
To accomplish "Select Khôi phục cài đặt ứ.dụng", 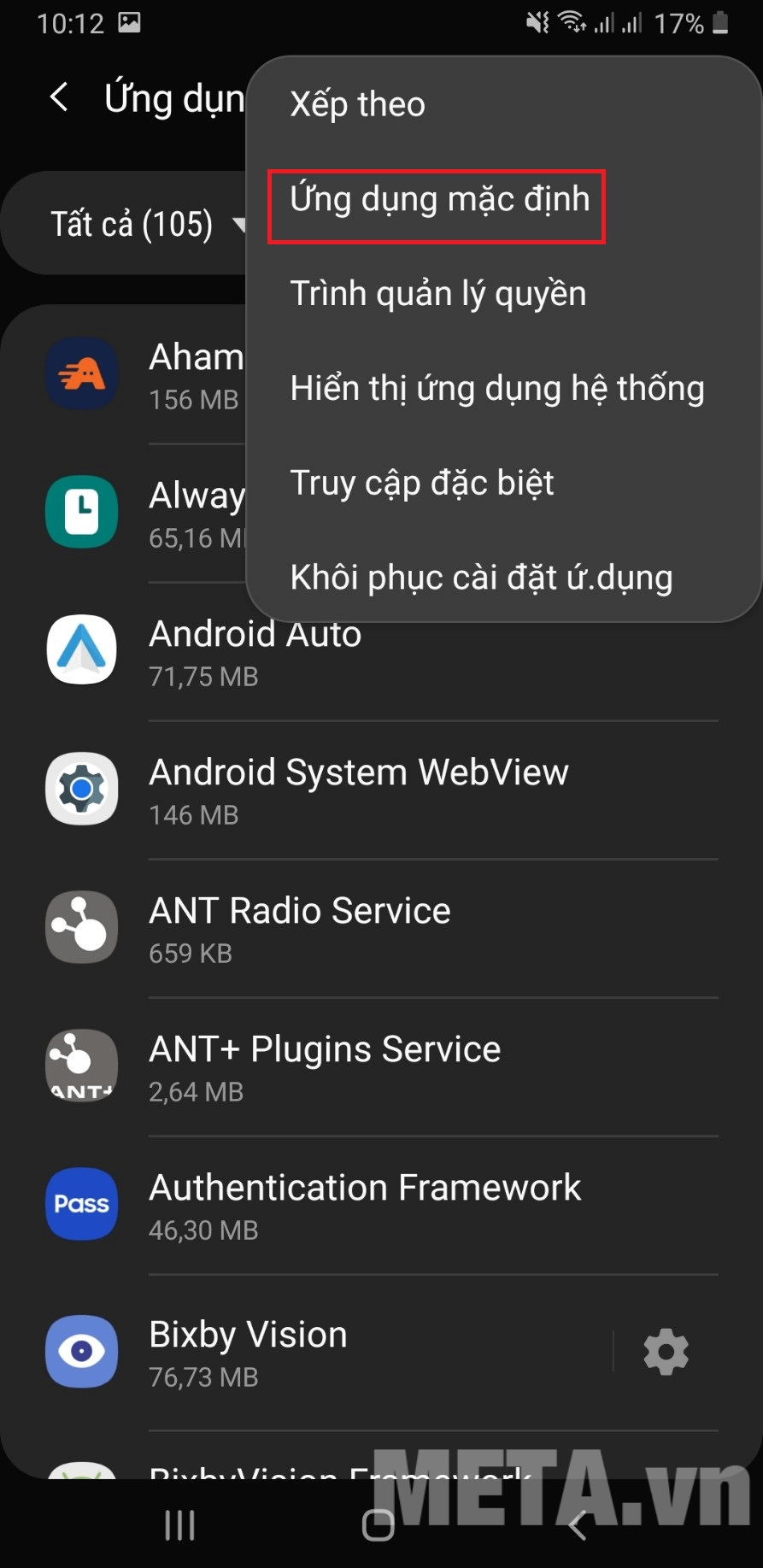I will [481, 578].
